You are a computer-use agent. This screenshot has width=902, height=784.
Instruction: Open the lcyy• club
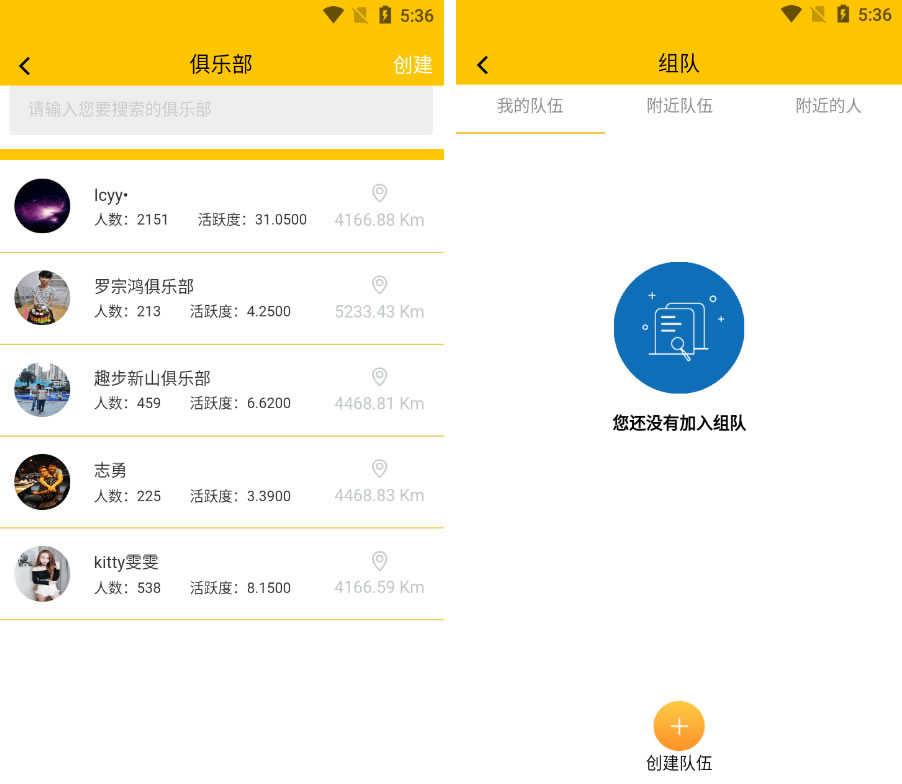click(x=221, y=206)
